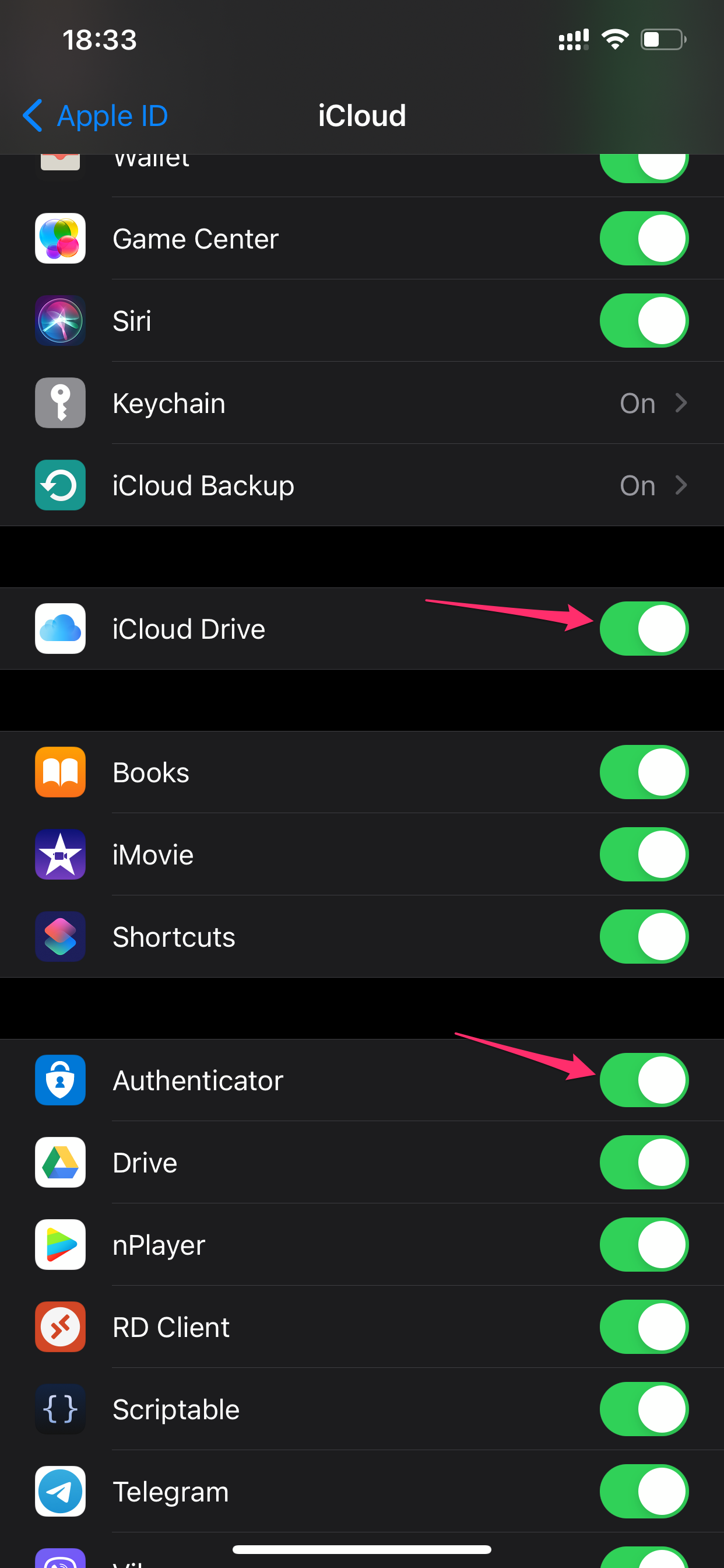Toggle Authenticator iCloud backup
Screen dimensions: 724x1568
[644, 1080]
